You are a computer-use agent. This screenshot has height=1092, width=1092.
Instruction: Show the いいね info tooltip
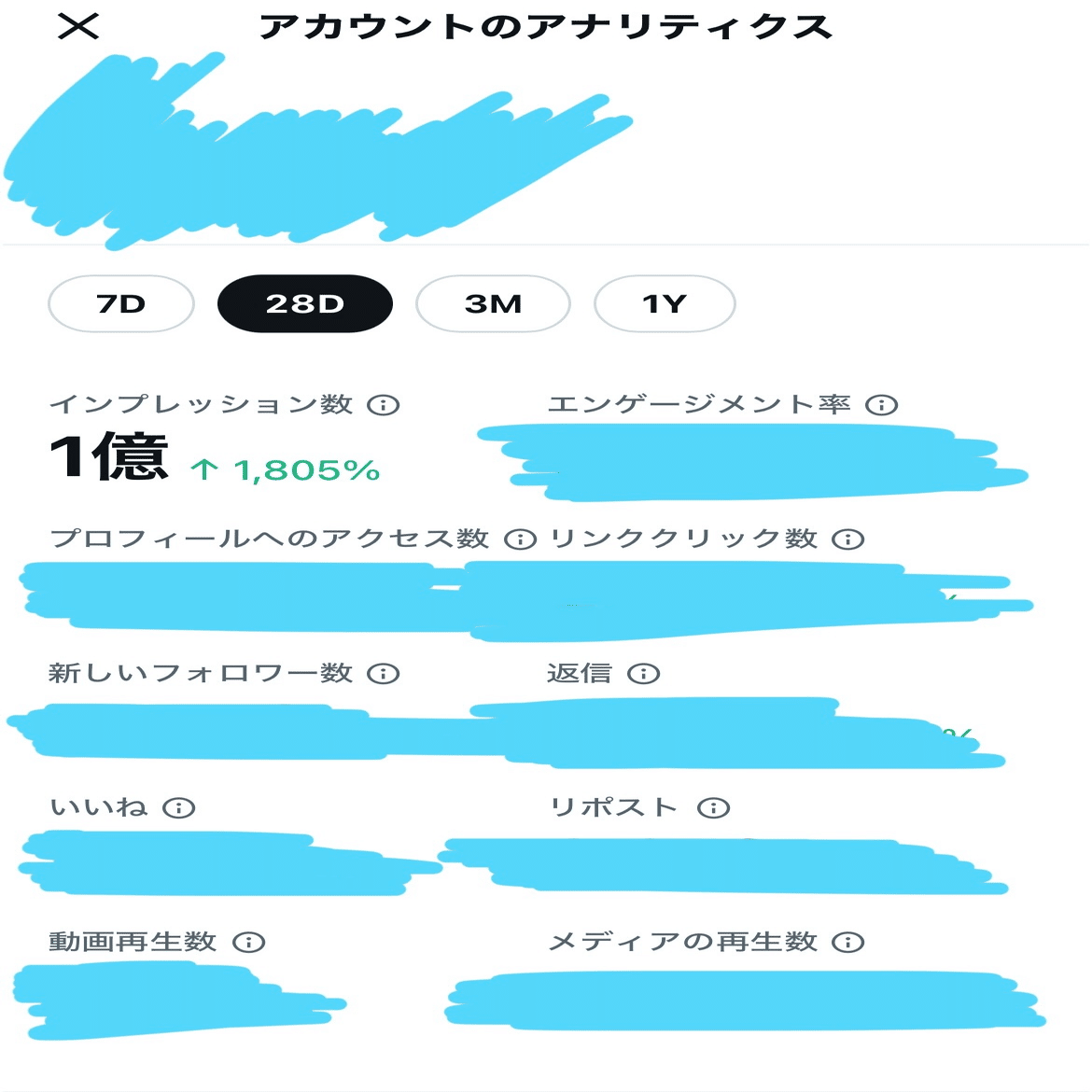coord(178,808)
